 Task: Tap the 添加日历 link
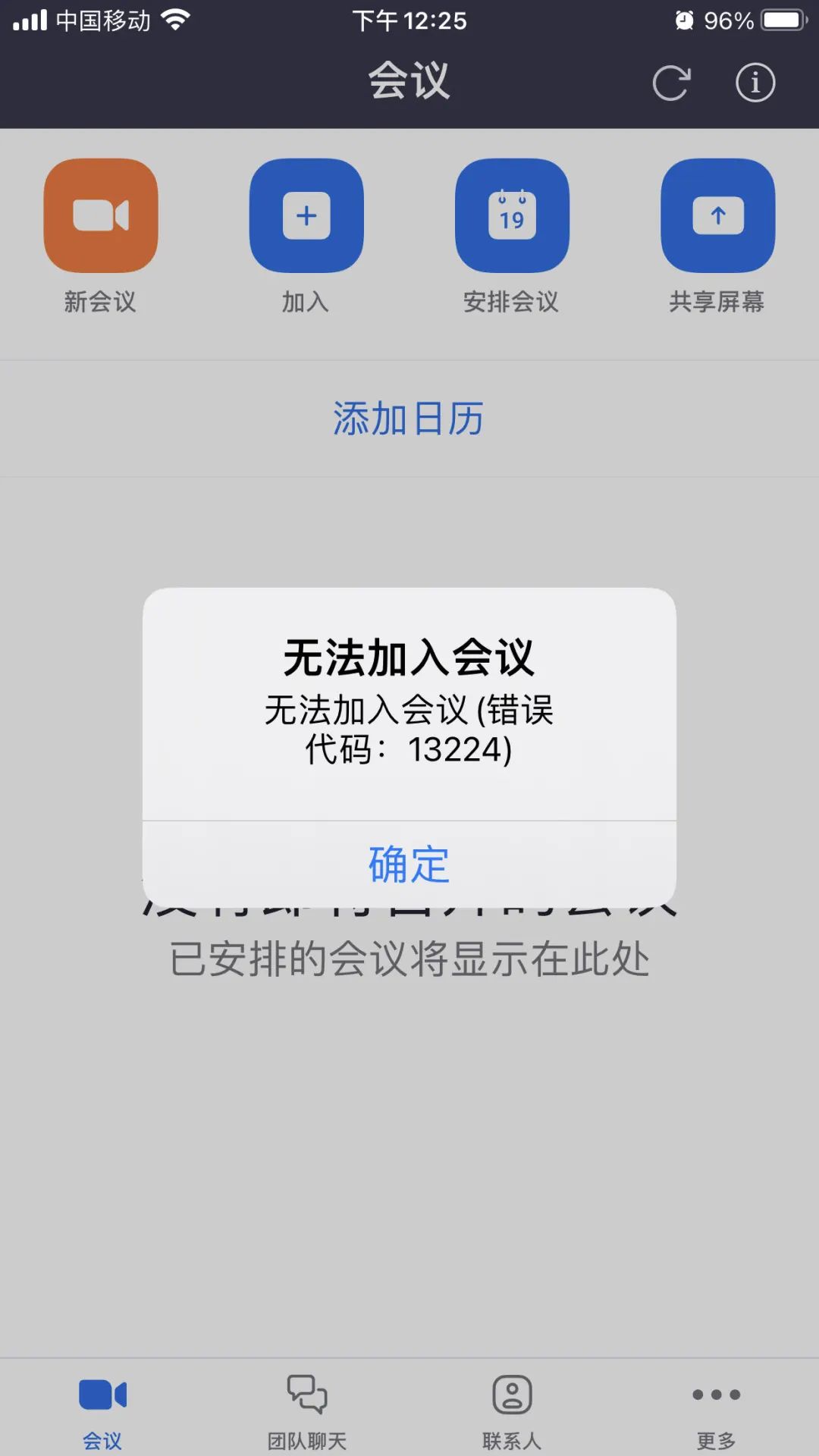409,419
